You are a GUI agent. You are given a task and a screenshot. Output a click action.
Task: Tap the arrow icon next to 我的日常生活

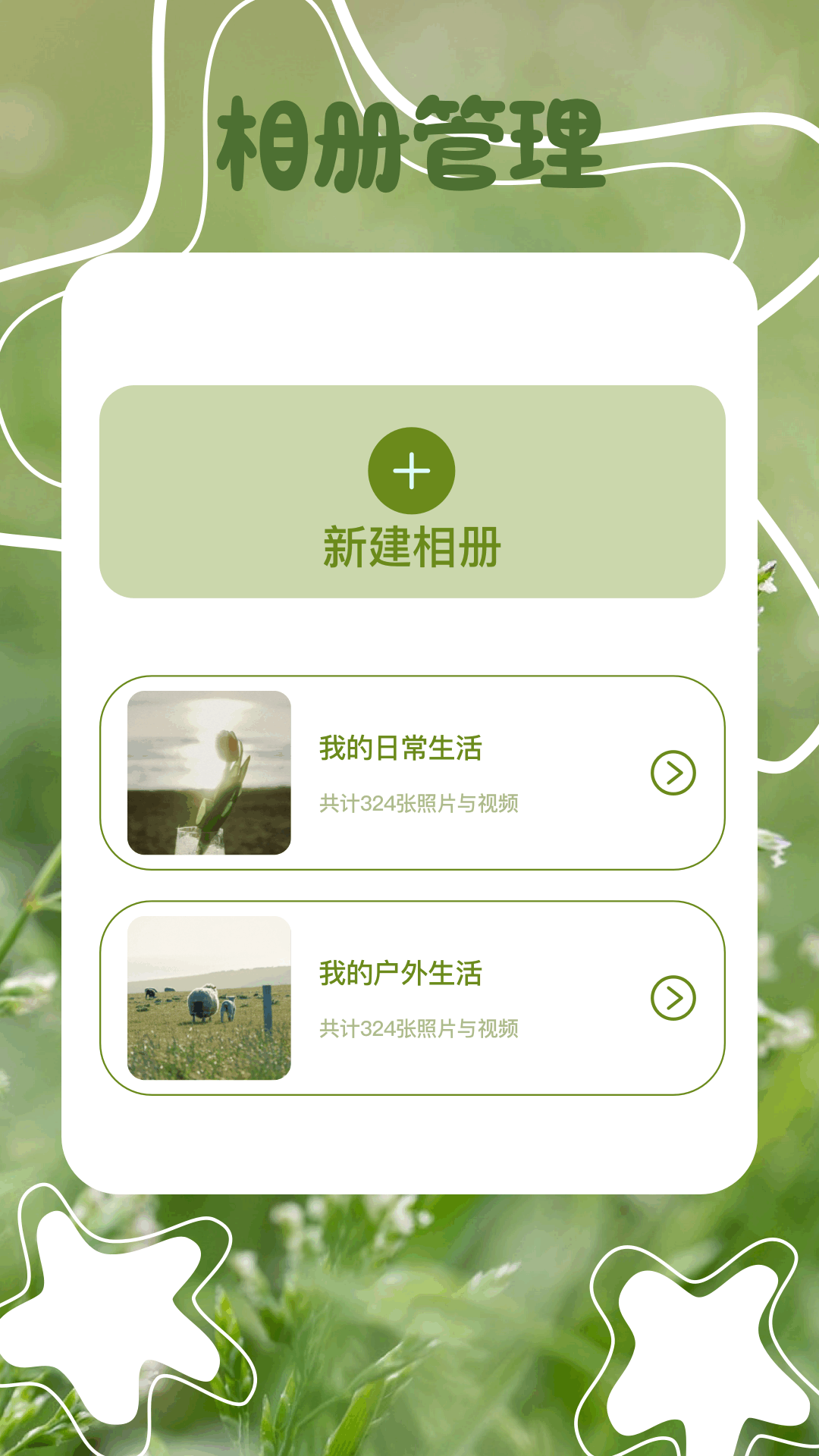(673, 773)
